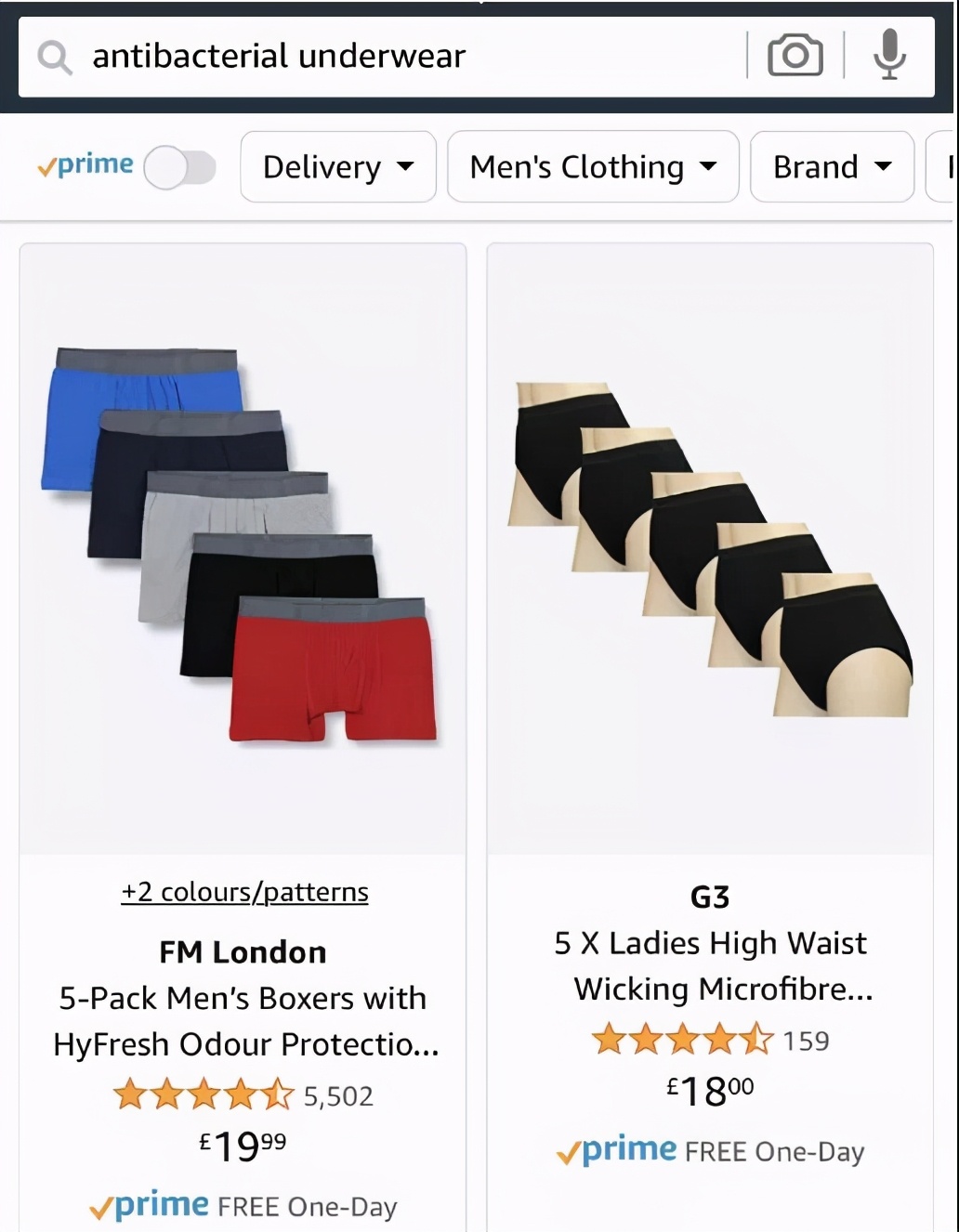Start voice search with the microphone

pyautogui.click(x=889, y=56)
